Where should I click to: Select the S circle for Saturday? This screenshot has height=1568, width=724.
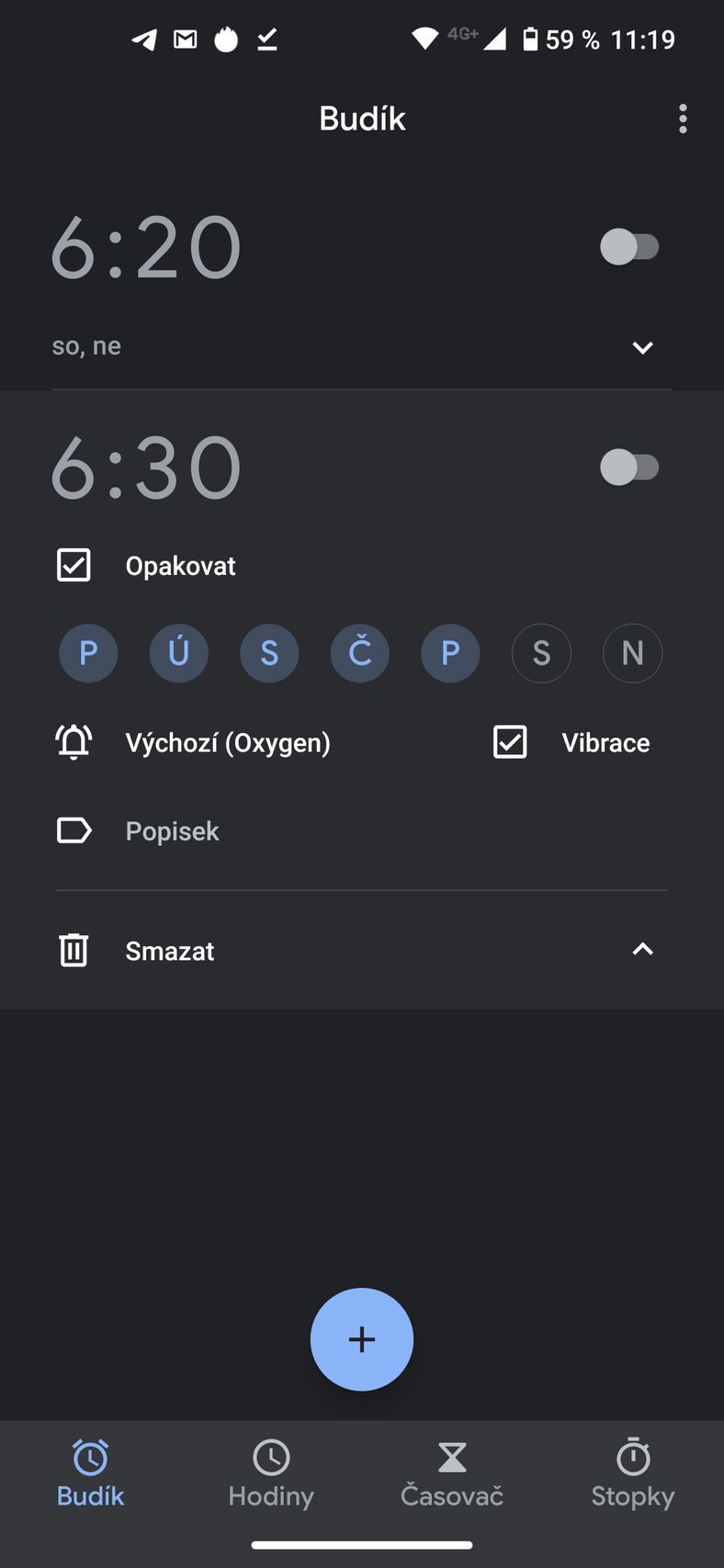(541, 653)
